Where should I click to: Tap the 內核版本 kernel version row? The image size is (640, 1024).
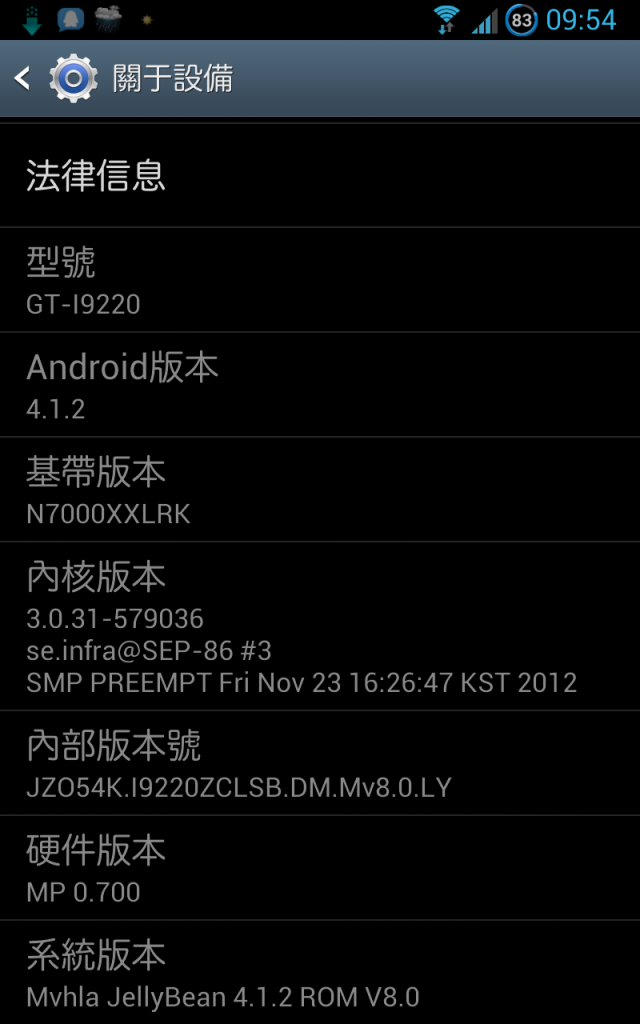tap(320, 626)
